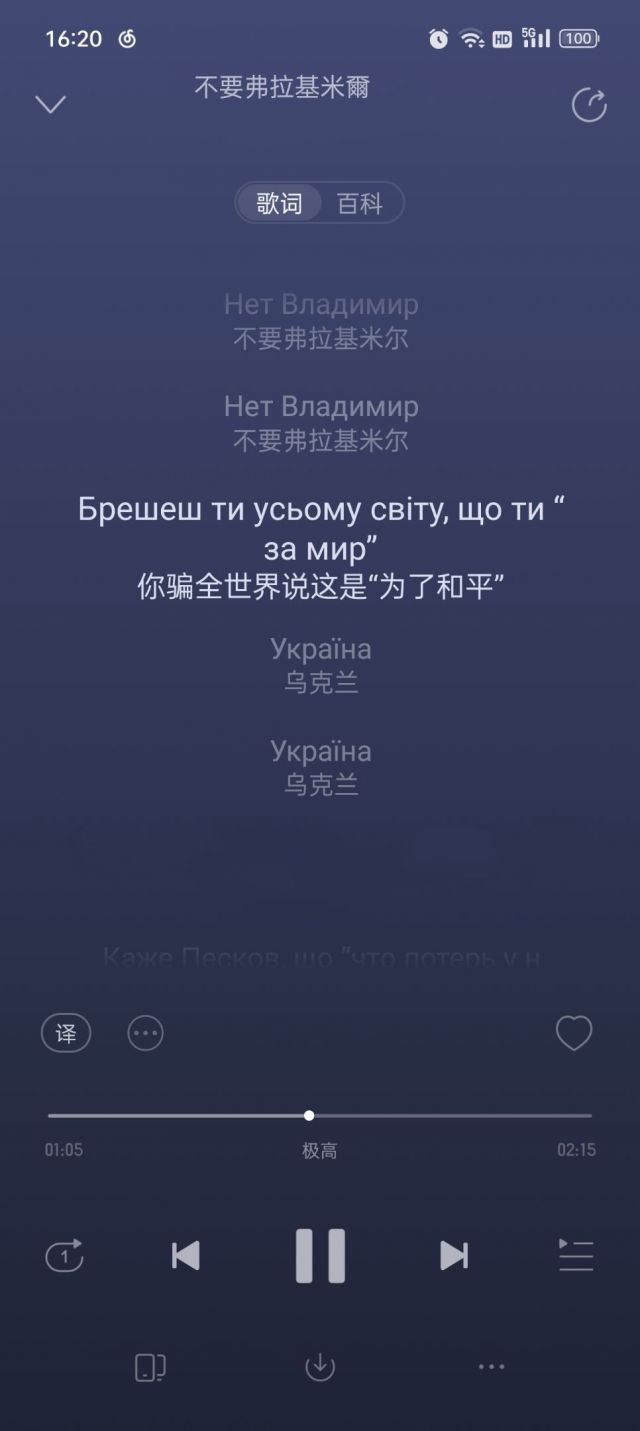
Task: Change the single-loop repeat mode
Action: pos(65,1255)
